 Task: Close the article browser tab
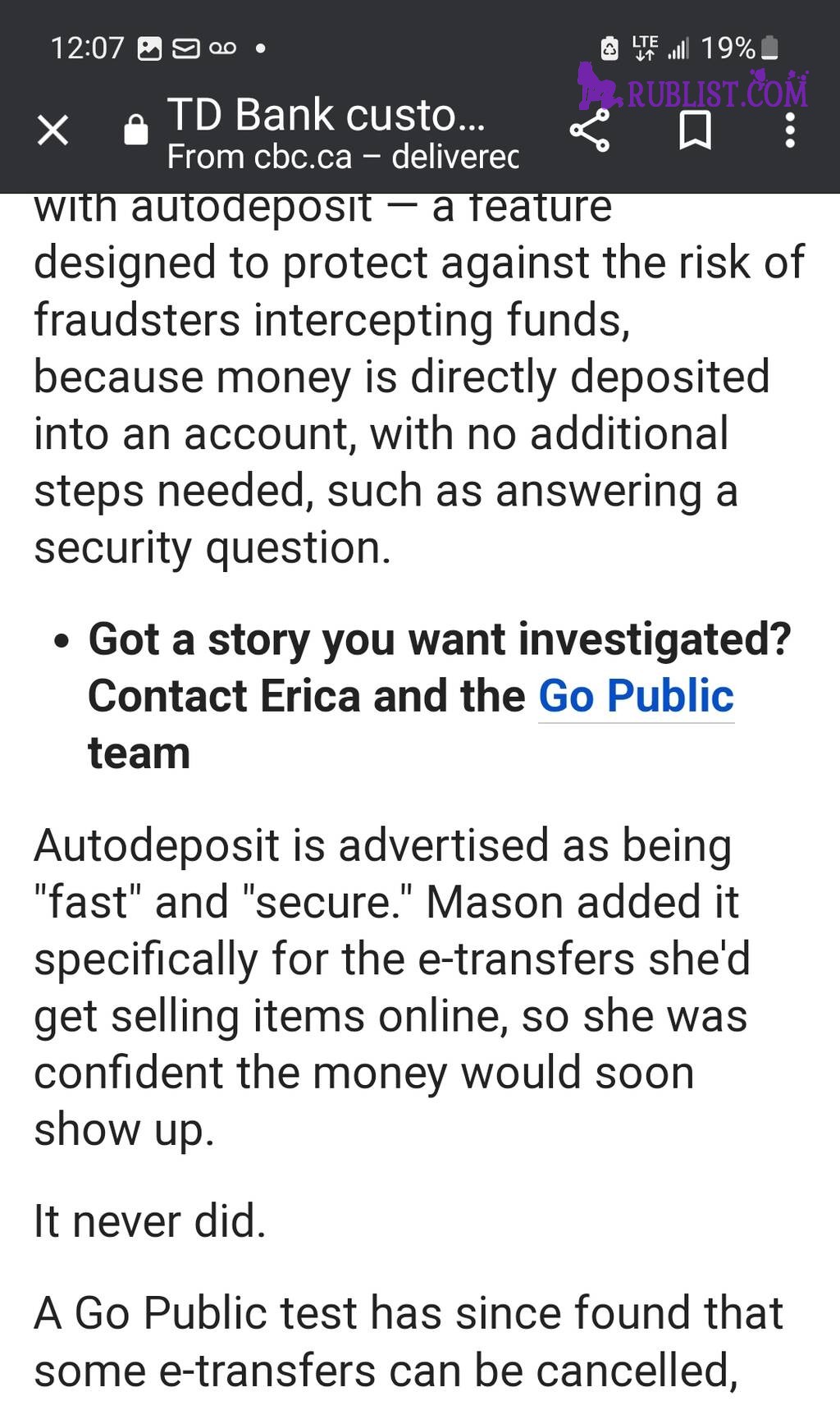pos(53,130)
